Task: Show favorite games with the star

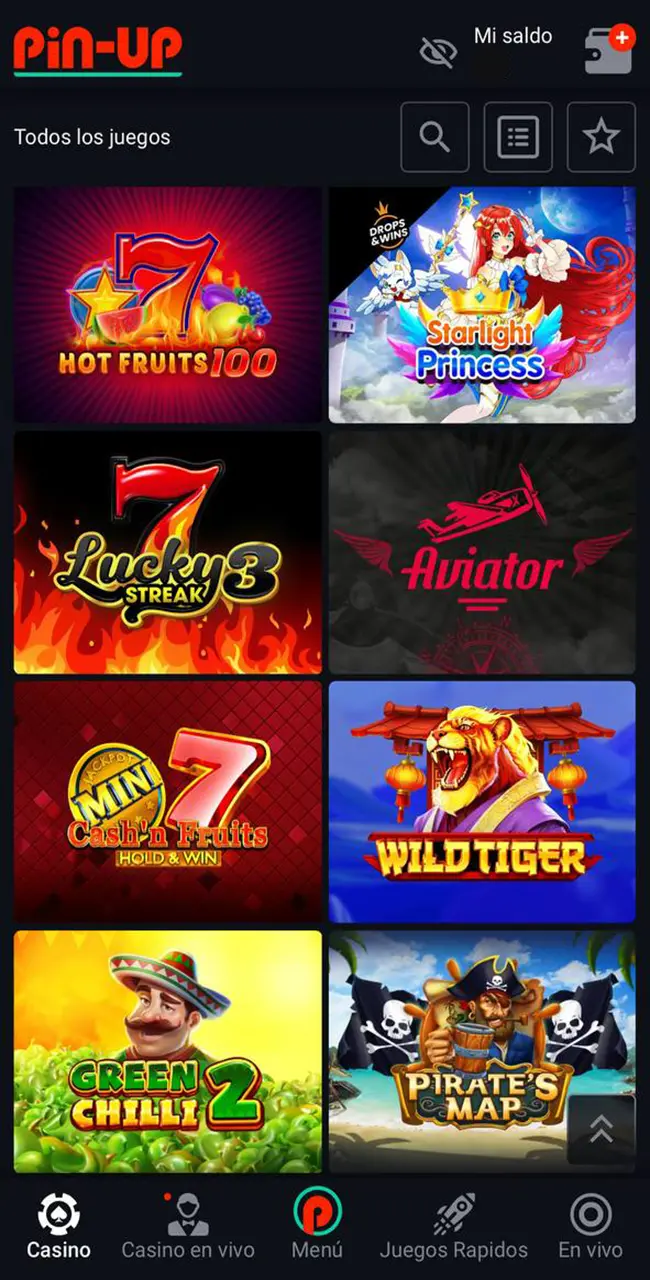Action: (601, 137)
